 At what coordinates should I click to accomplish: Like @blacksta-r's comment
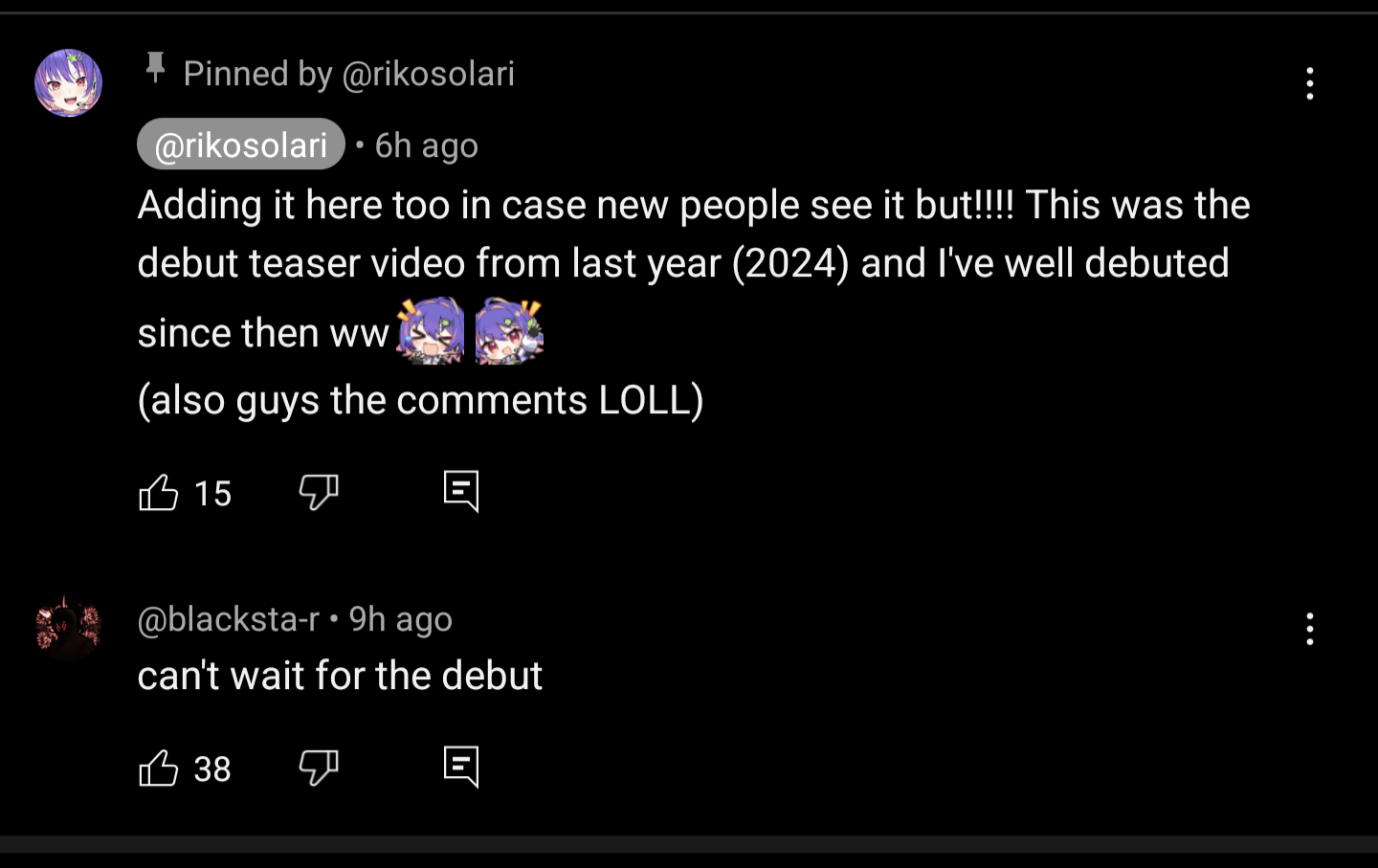[x=159, y=768]
